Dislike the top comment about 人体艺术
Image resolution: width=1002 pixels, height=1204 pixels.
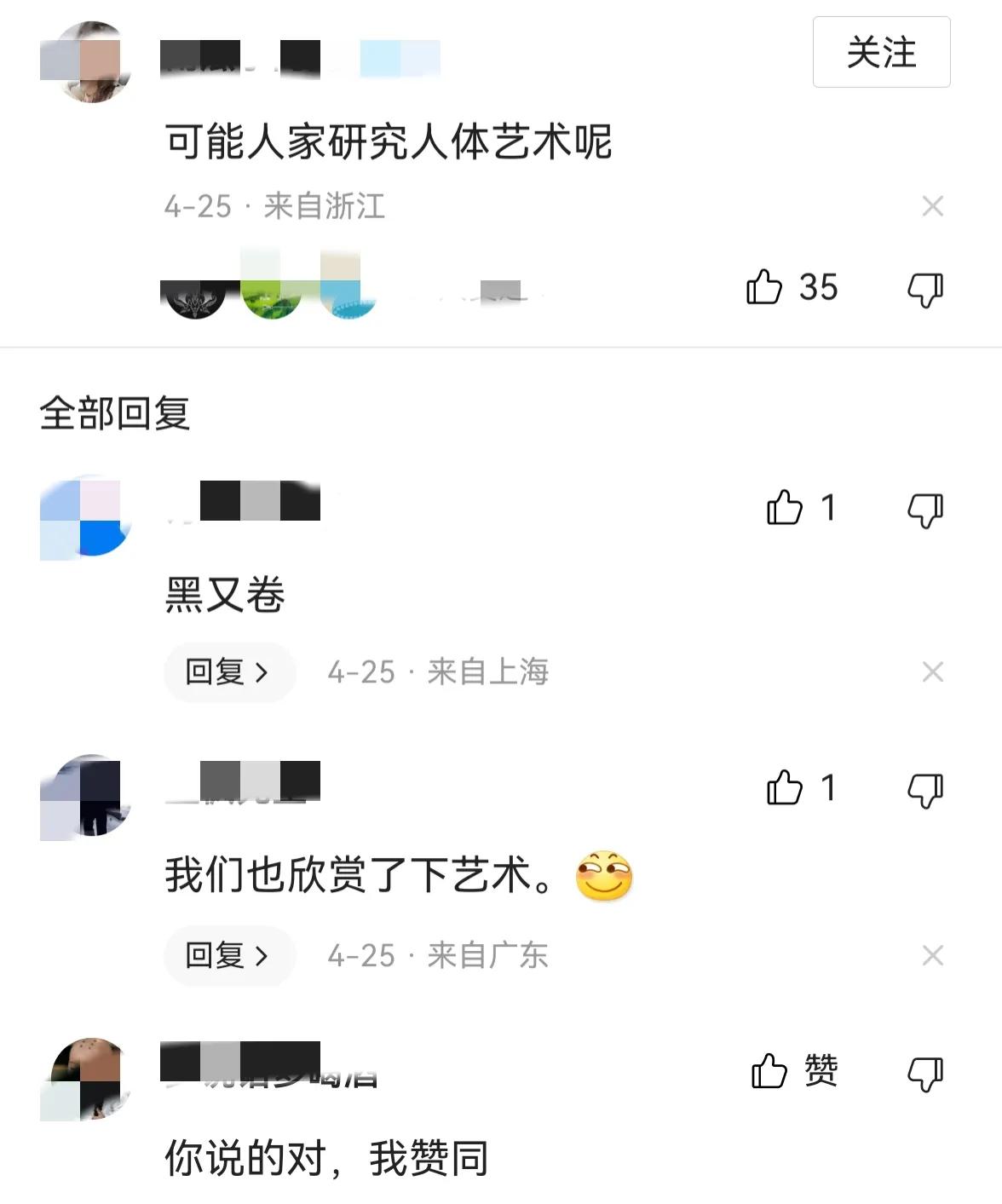925,290
